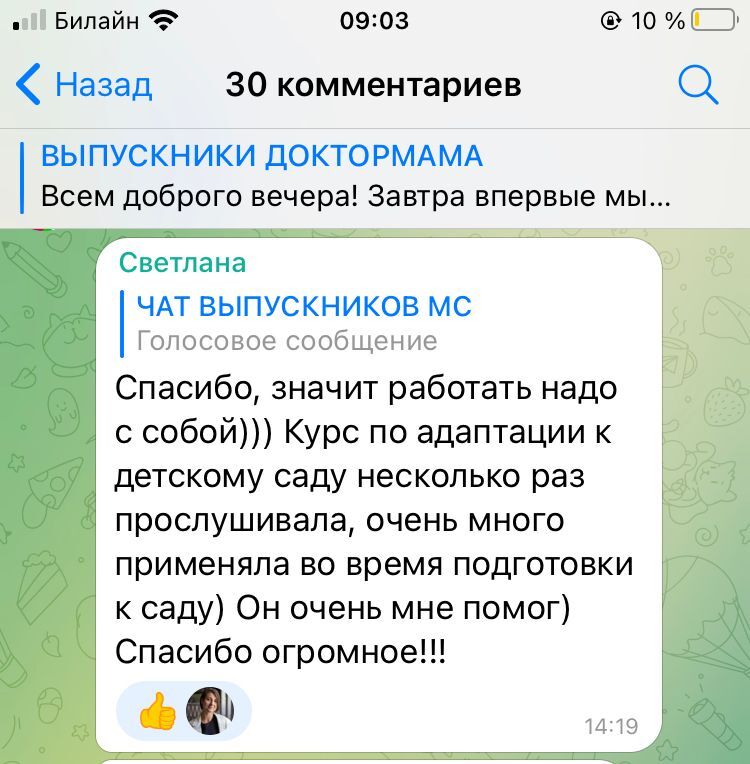Go back with the Назад button
The image size is (750, 764).
click(x=84, y=85)
